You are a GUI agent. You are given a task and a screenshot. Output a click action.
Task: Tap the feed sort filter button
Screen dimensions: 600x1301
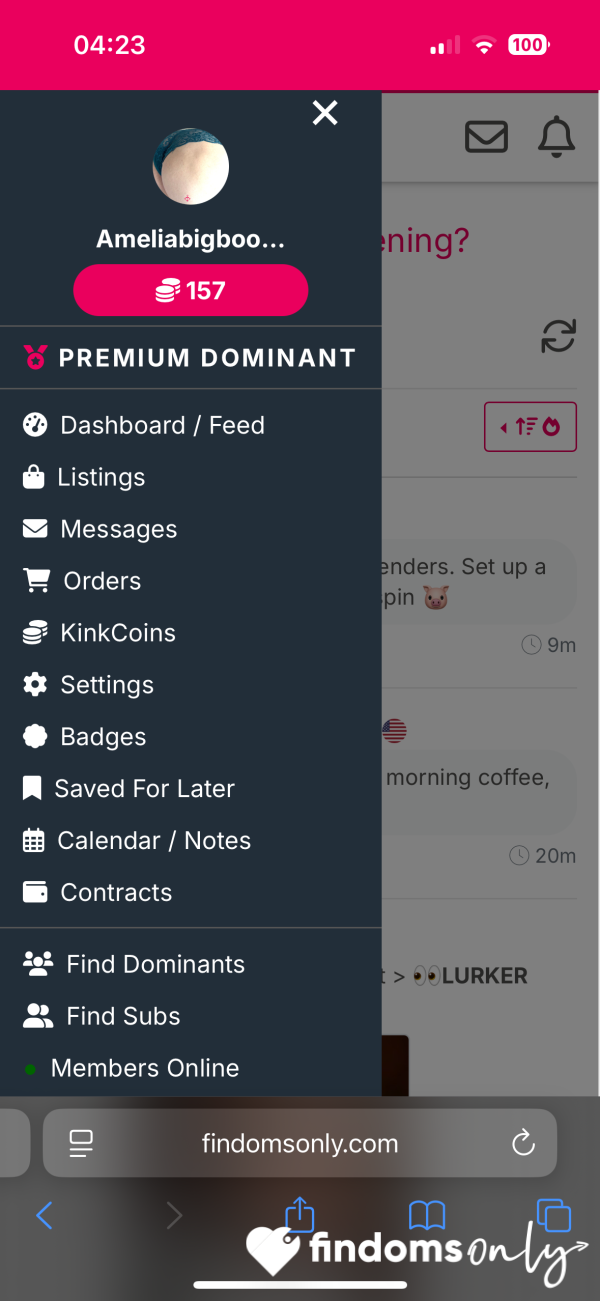[530, 427]
